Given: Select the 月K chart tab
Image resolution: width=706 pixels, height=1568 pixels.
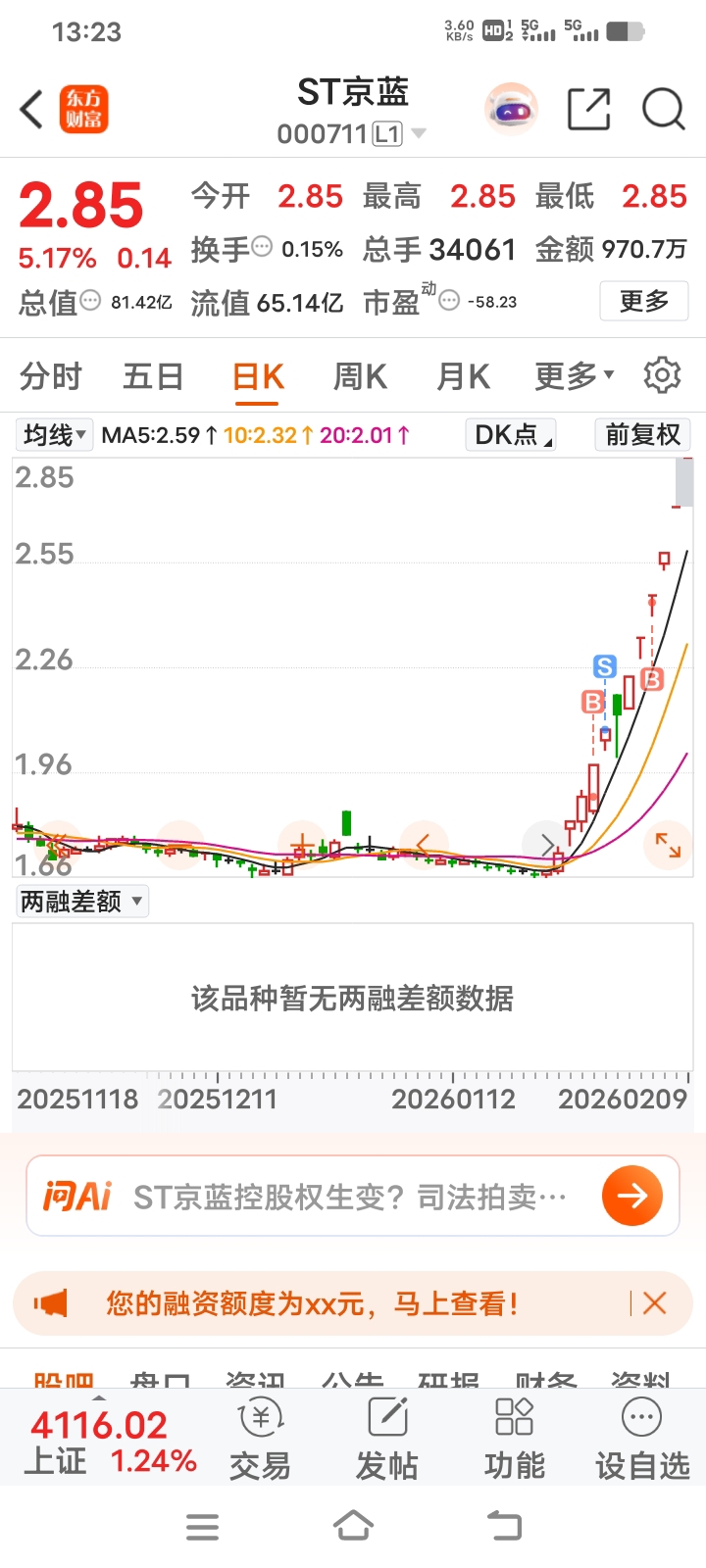Looking at the screenshot, I should coord(463,376).
